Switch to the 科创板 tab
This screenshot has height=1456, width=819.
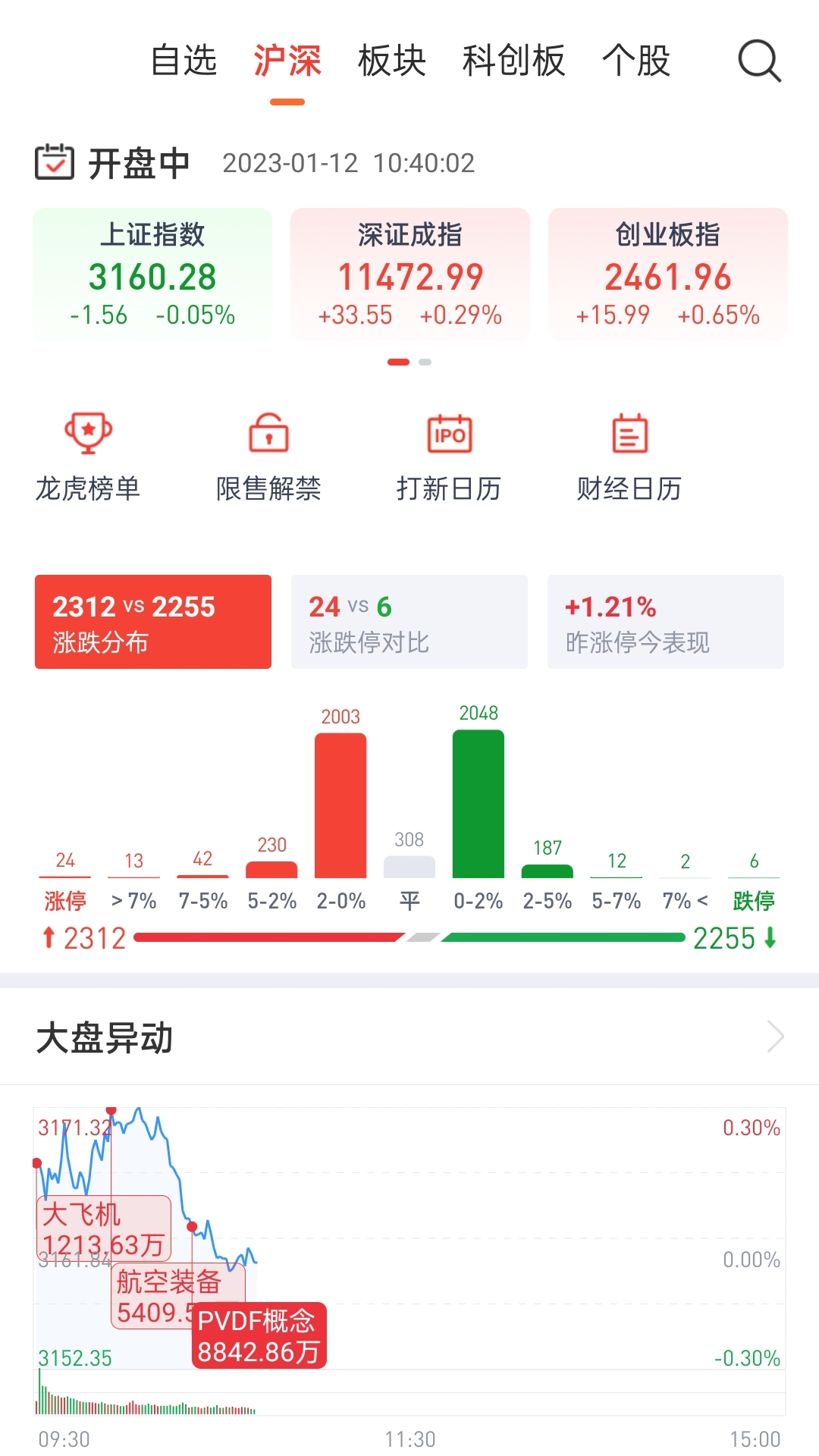click(513, 62)
